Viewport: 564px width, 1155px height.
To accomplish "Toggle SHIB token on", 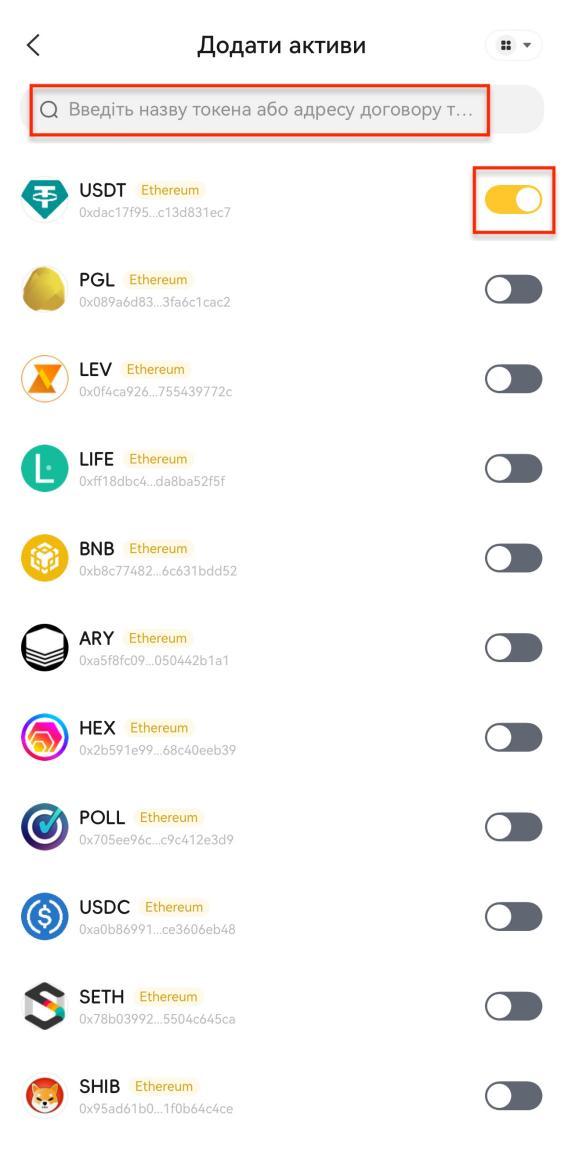I will (513, 1095).
